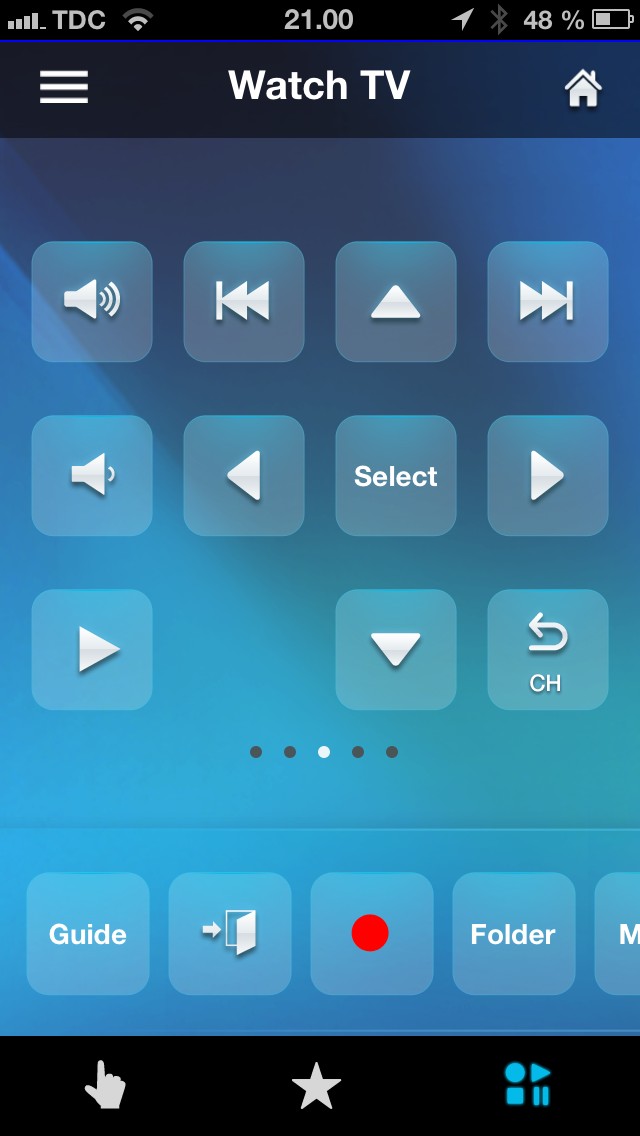
Task: Switch to the favorites star tab
Action: [316, 1085]
